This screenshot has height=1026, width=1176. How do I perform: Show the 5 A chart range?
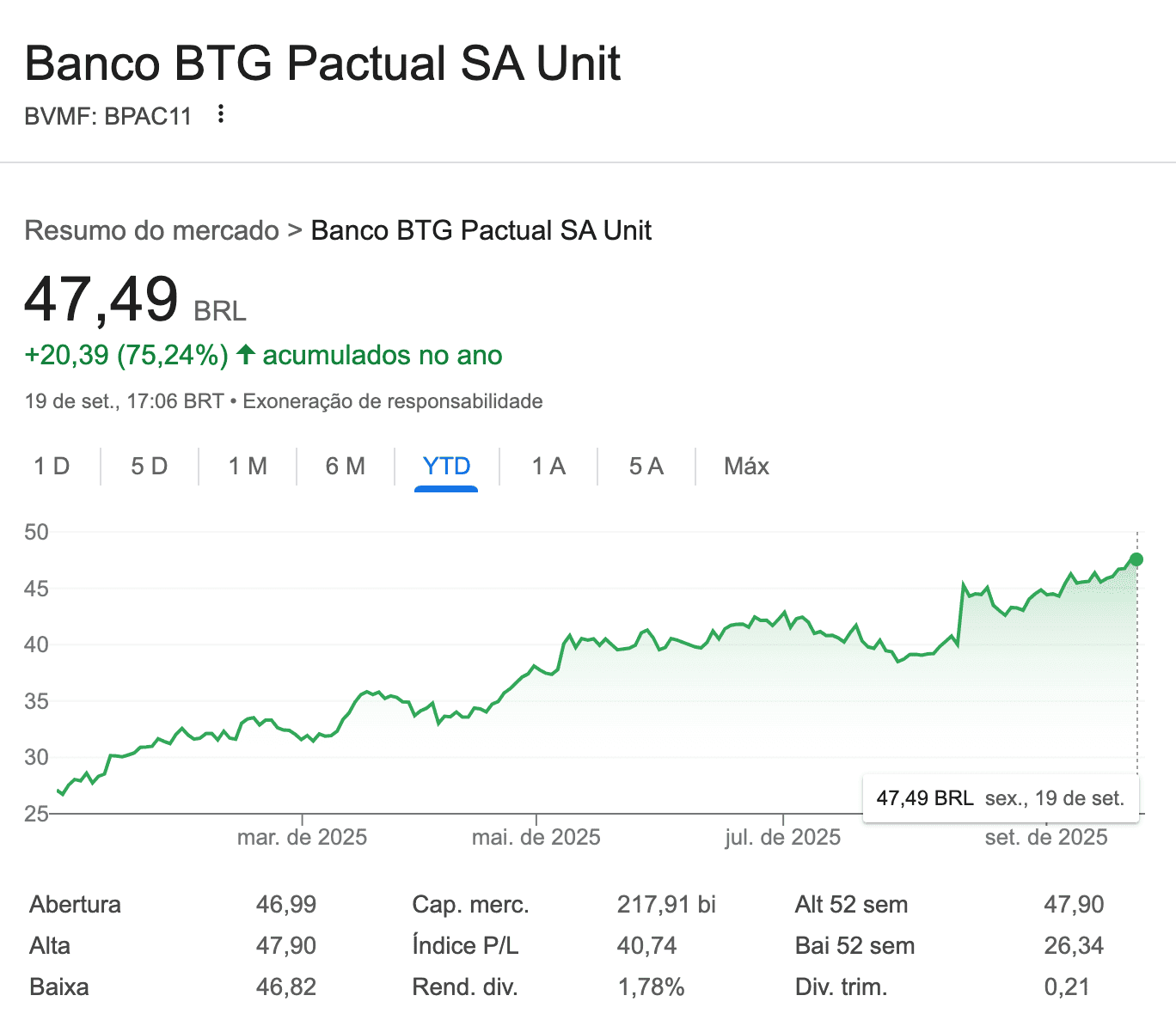point(646,467)
